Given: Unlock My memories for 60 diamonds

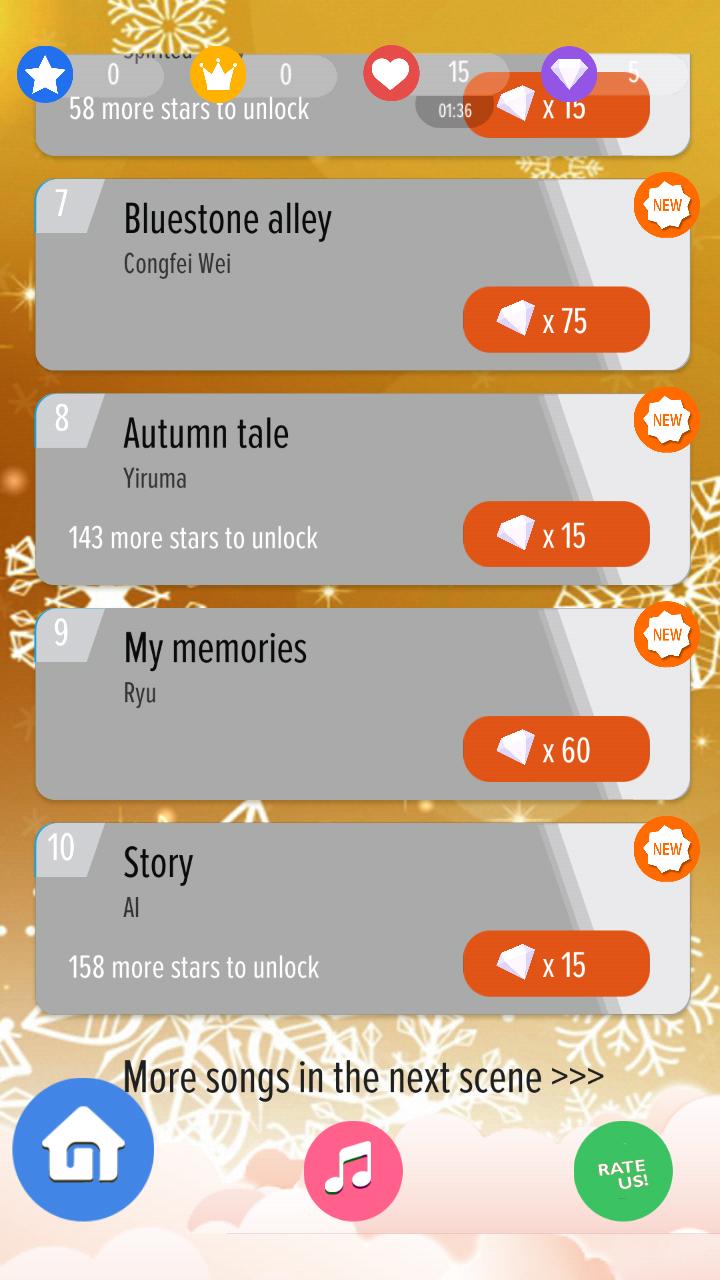Looking at the screenshot, I should pos(556,749).
